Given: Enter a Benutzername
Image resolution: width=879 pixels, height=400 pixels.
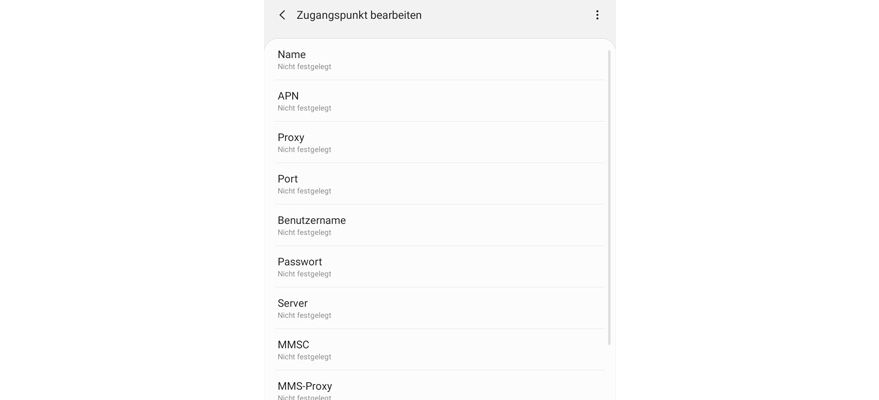Looking at the screenshot, I should tap(440, 226).
